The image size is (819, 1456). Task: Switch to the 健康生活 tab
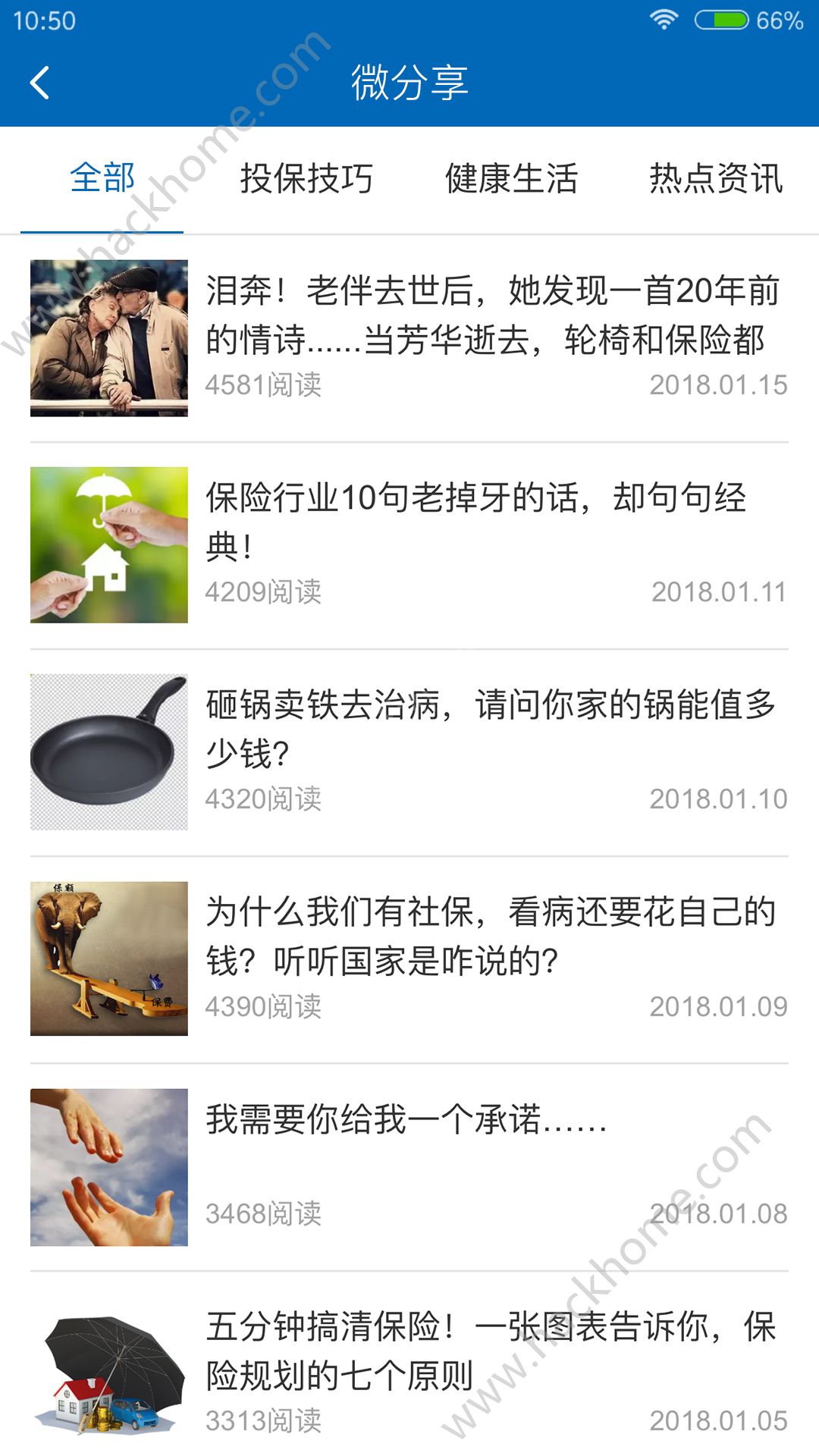pos(510,179)
